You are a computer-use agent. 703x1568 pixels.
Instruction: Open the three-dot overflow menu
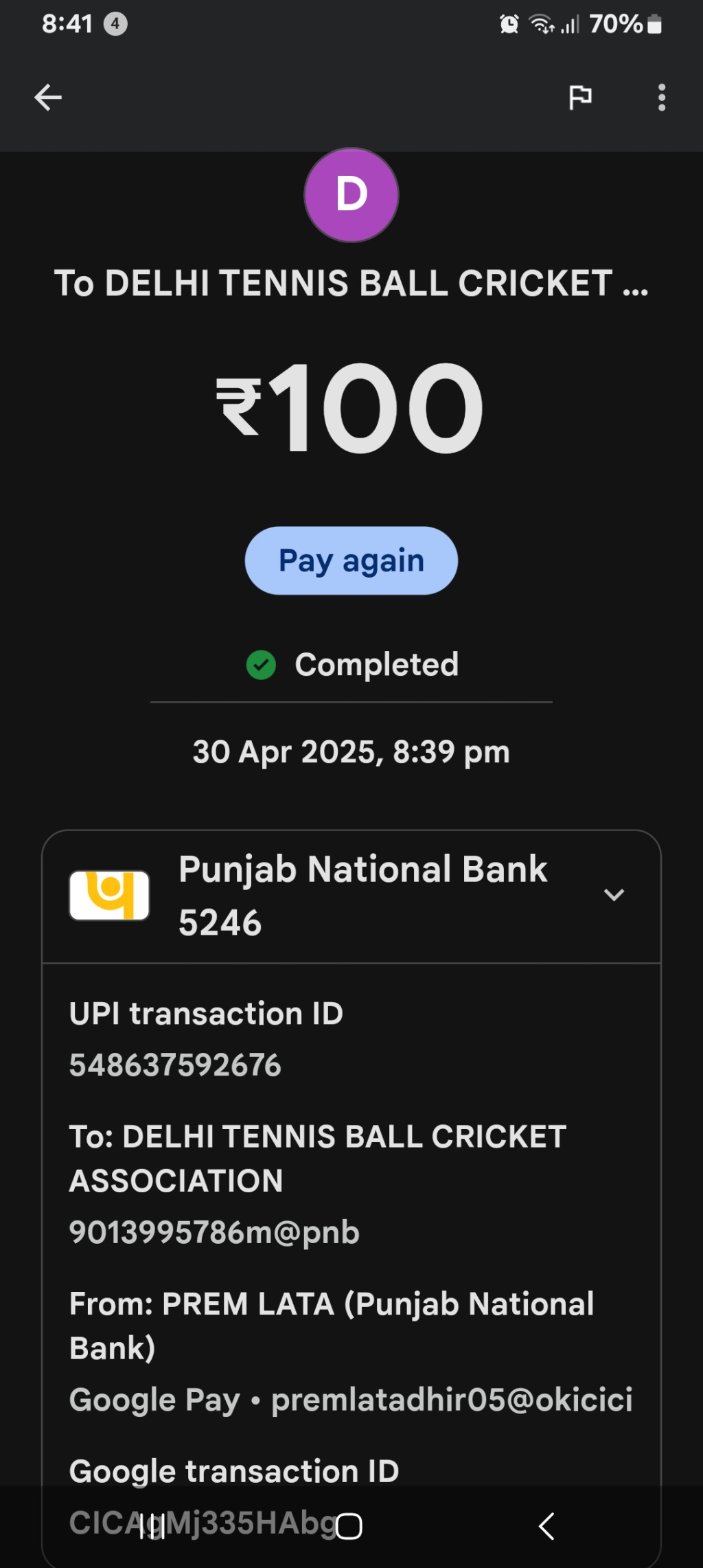pyautogui.click(x=661, y=98)
